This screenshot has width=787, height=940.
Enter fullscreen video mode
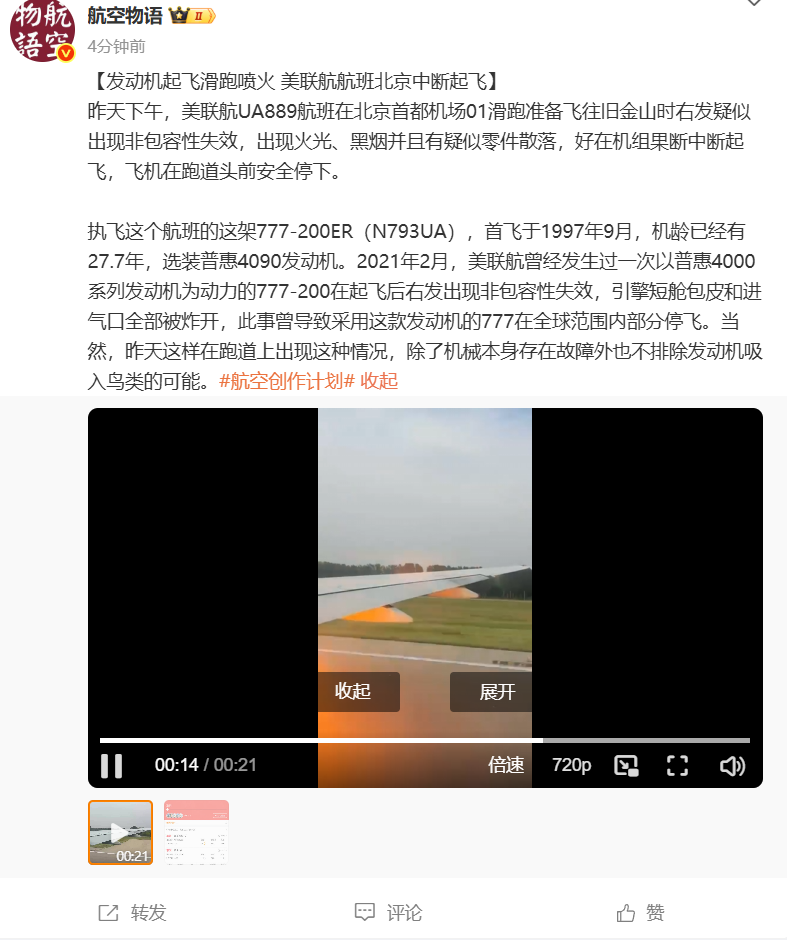(x=677, y=766)
